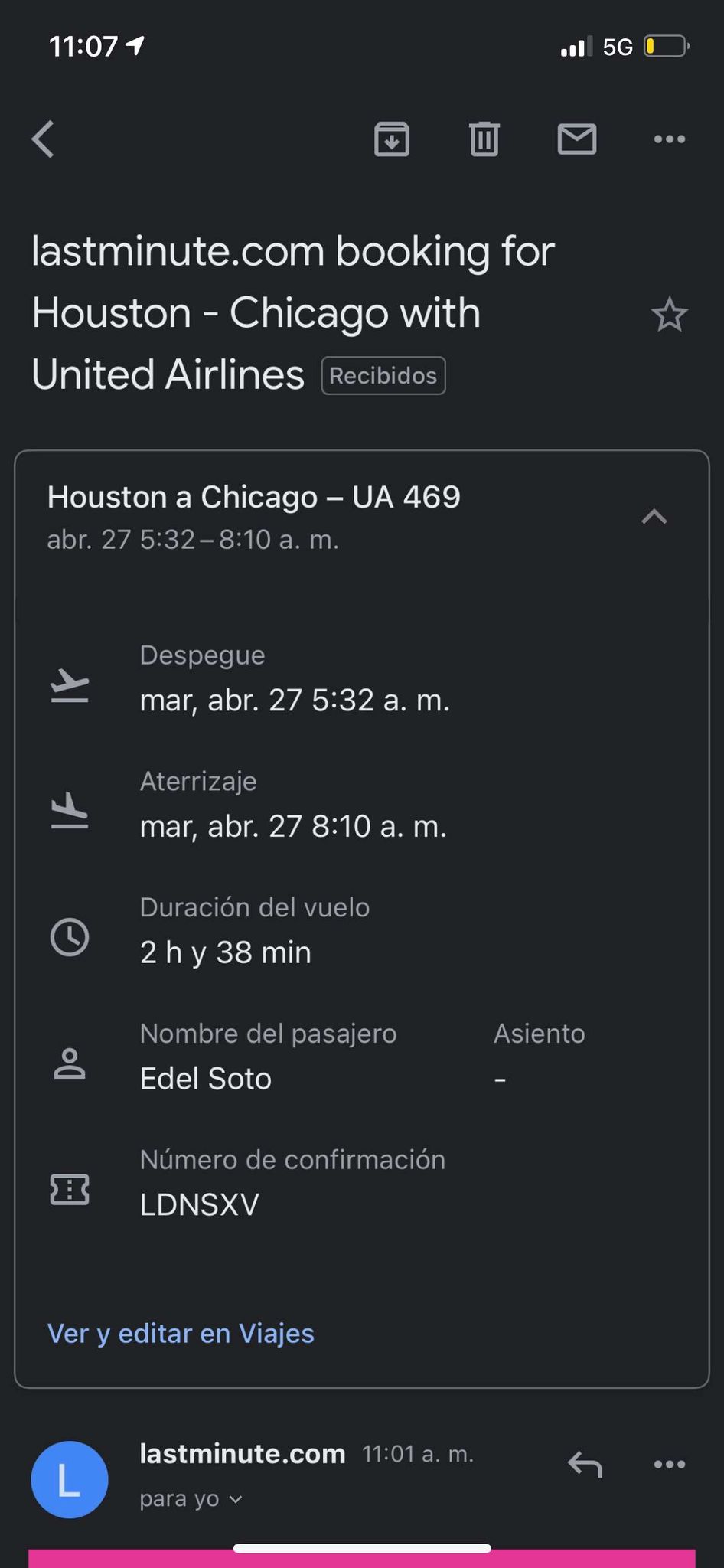Open the top overflow menu

(x=670, y=139)
